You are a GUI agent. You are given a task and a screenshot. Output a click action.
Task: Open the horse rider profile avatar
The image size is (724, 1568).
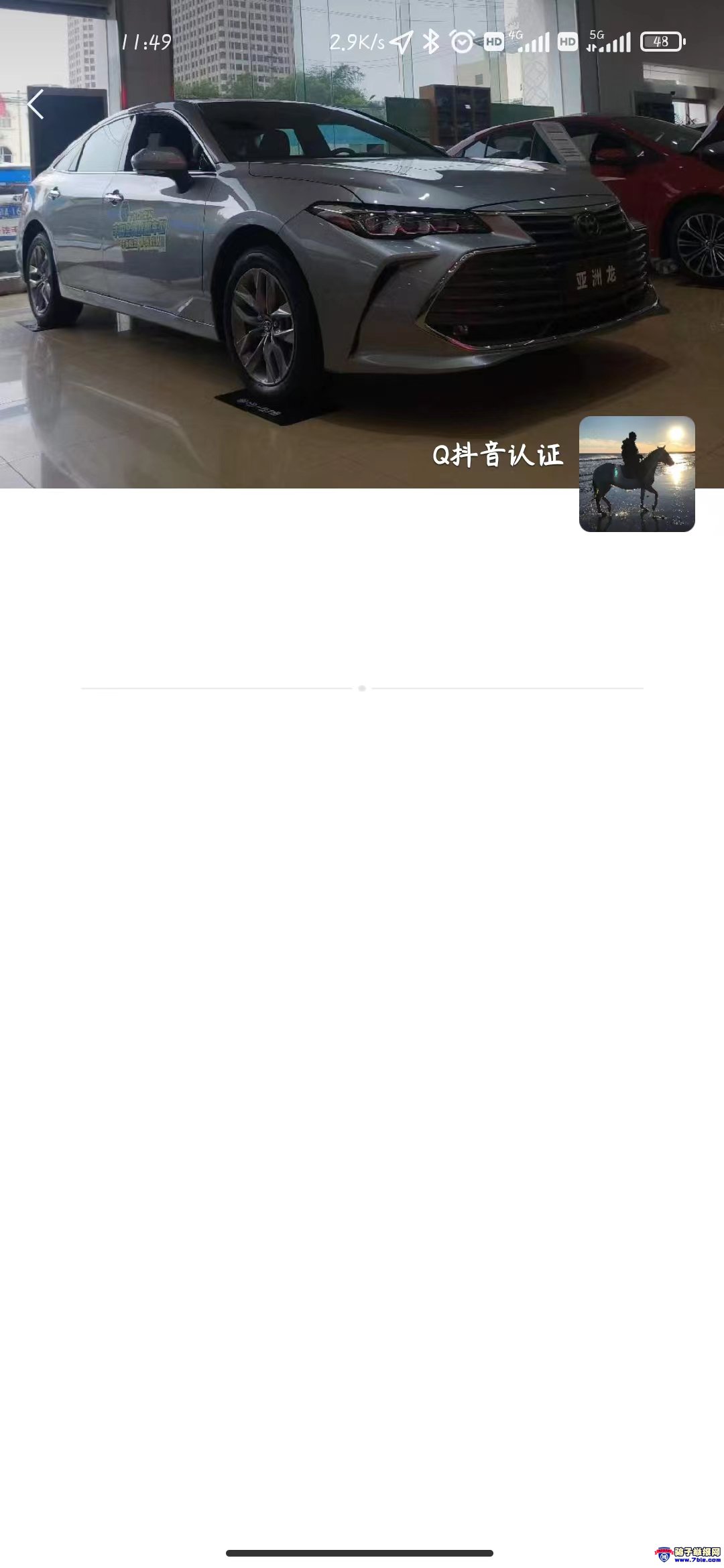click(636, 474)
